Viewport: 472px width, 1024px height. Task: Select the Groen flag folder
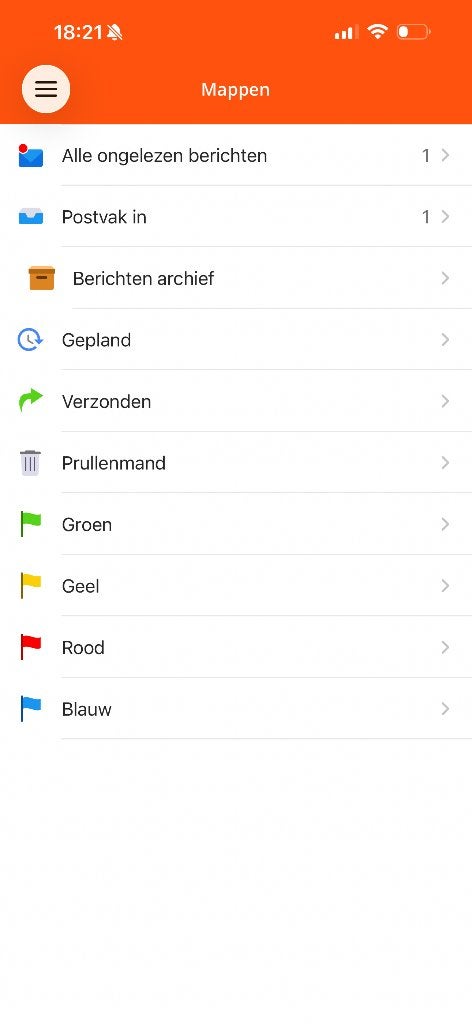point(236,524)
